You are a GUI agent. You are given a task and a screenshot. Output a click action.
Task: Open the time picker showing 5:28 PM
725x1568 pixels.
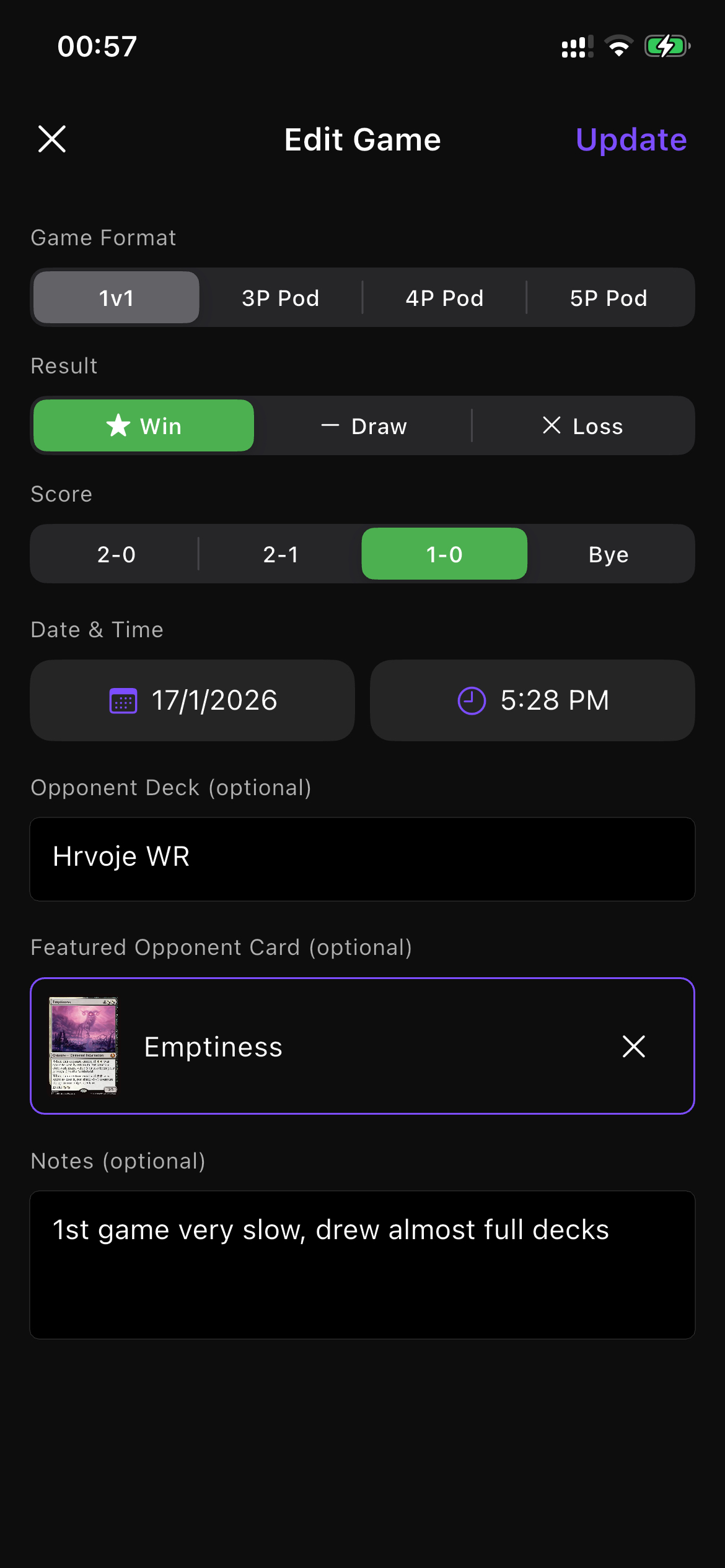[x=532, y=700]
